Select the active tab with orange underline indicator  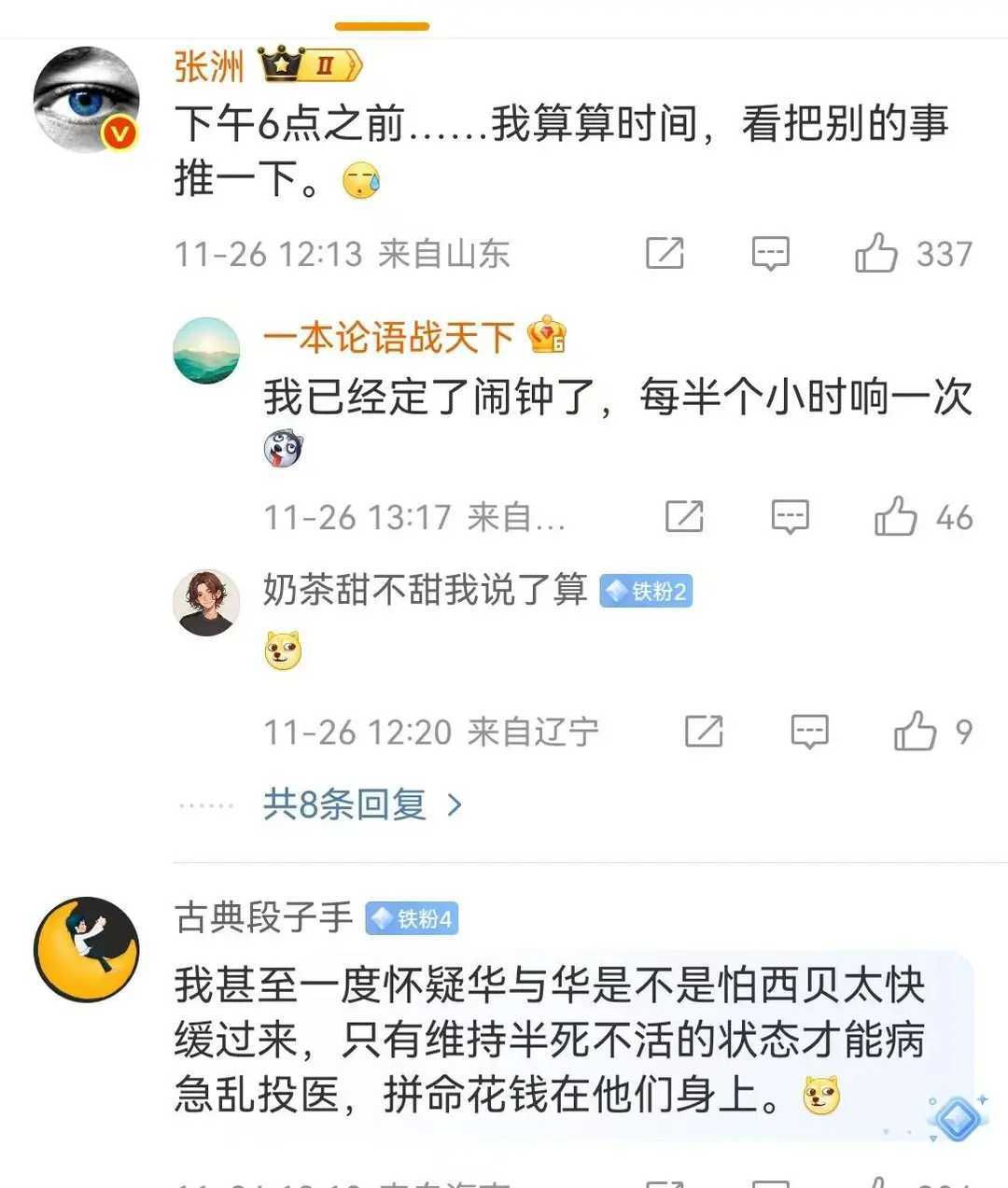point(381,26)
